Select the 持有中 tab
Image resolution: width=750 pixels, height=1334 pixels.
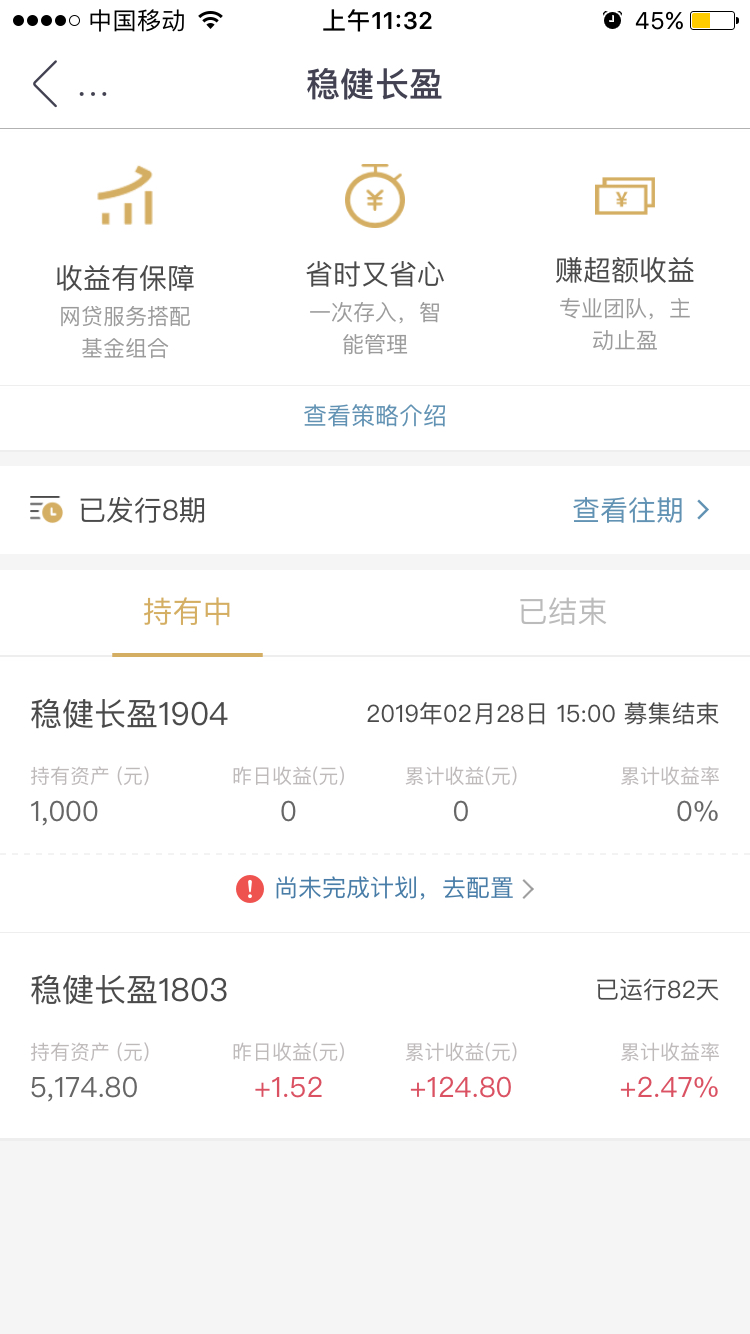pyautogui.click(x=187, y=612)
